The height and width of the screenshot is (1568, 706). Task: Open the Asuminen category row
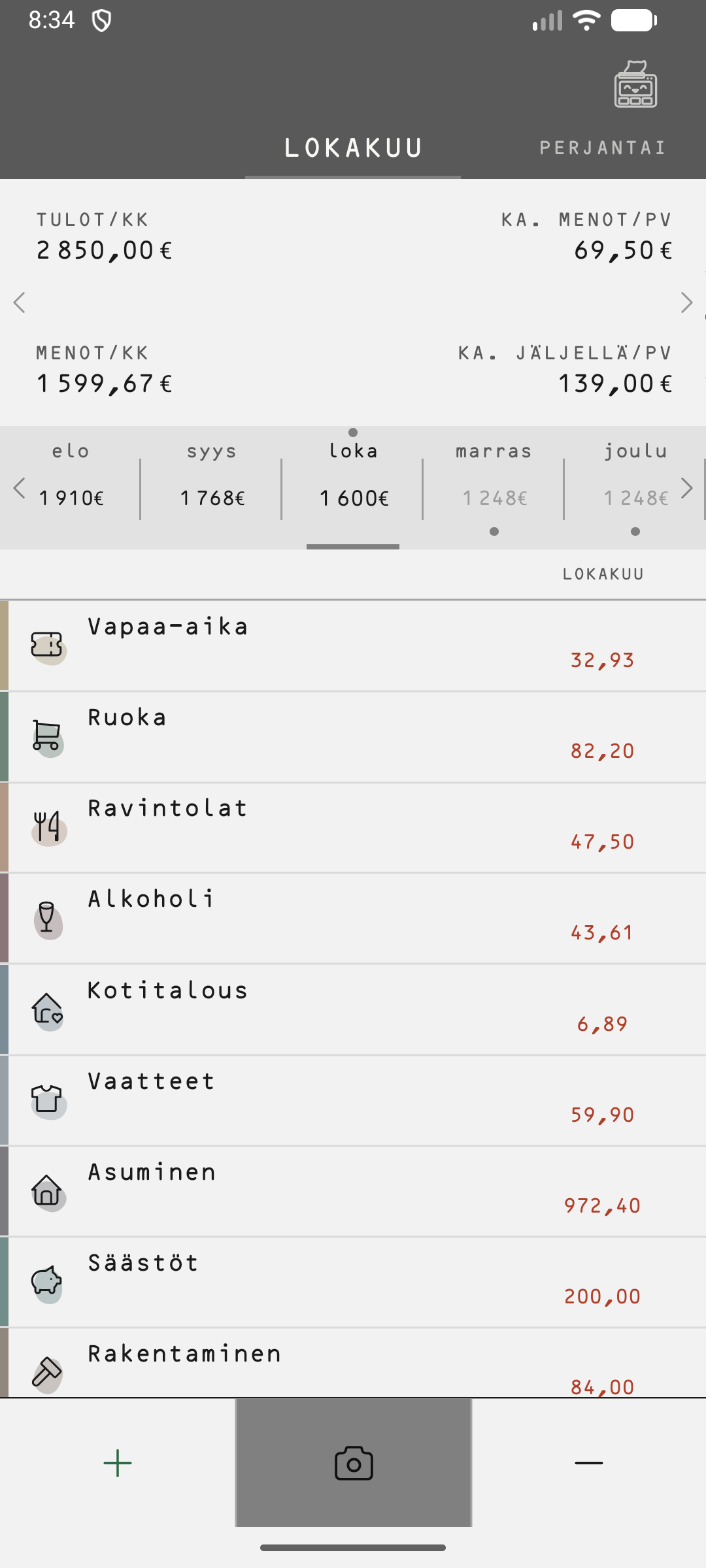click(x=353, y=1191)
